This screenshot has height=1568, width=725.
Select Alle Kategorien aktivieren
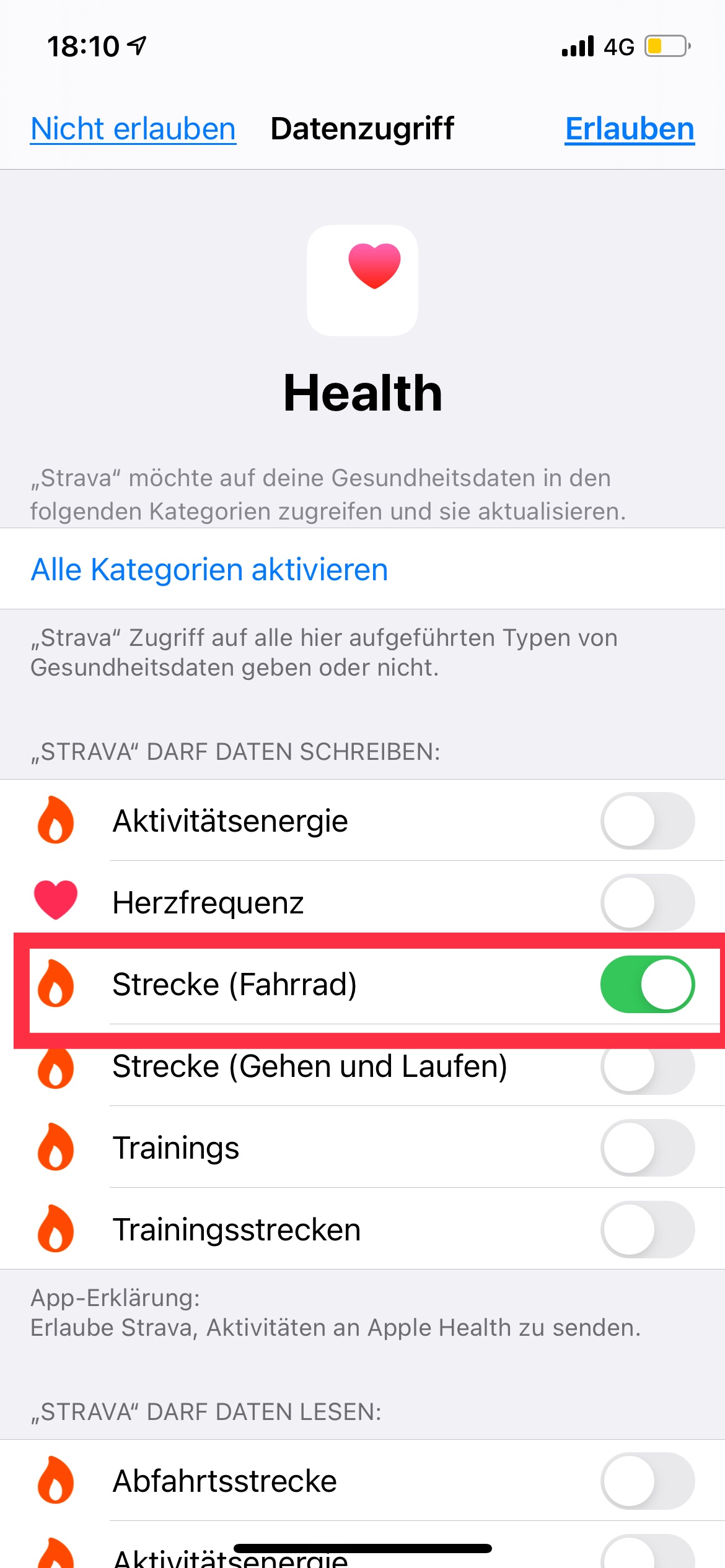coord(208,569)
